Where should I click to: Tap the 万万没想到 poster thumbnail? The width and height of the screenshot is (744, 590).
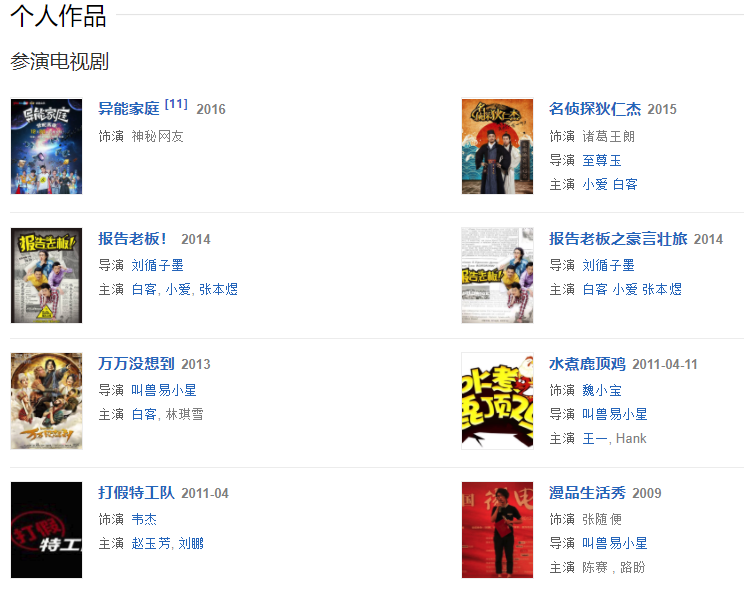tap(46, 401)
